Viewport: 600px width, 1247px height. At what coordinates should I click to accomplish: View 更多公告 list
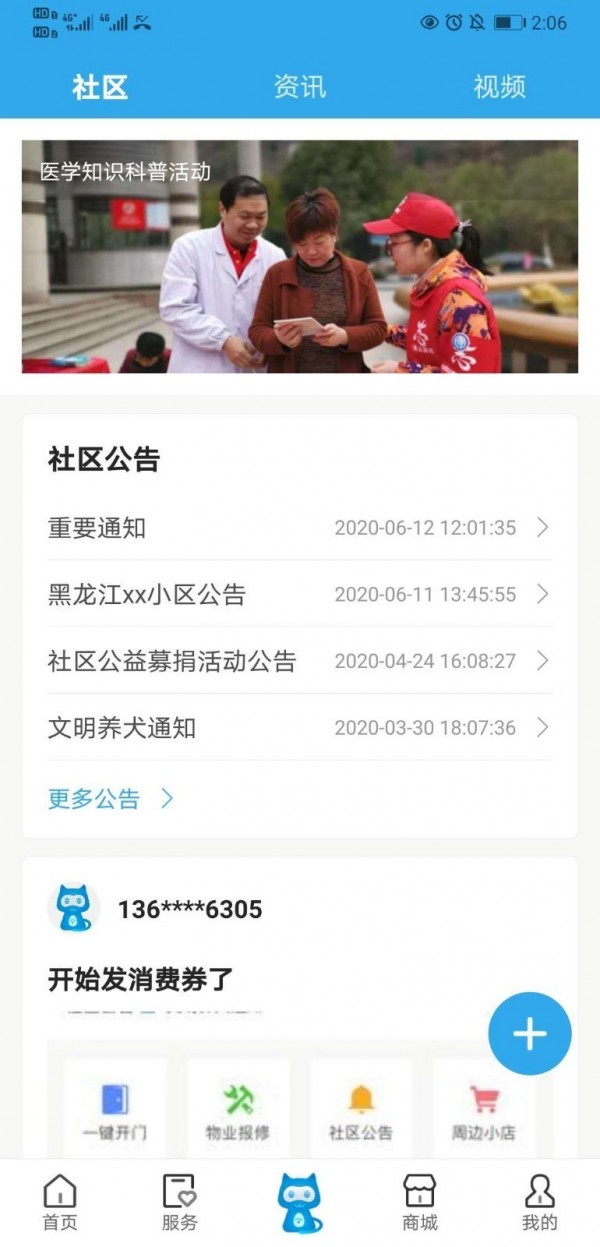pos(110,798)
